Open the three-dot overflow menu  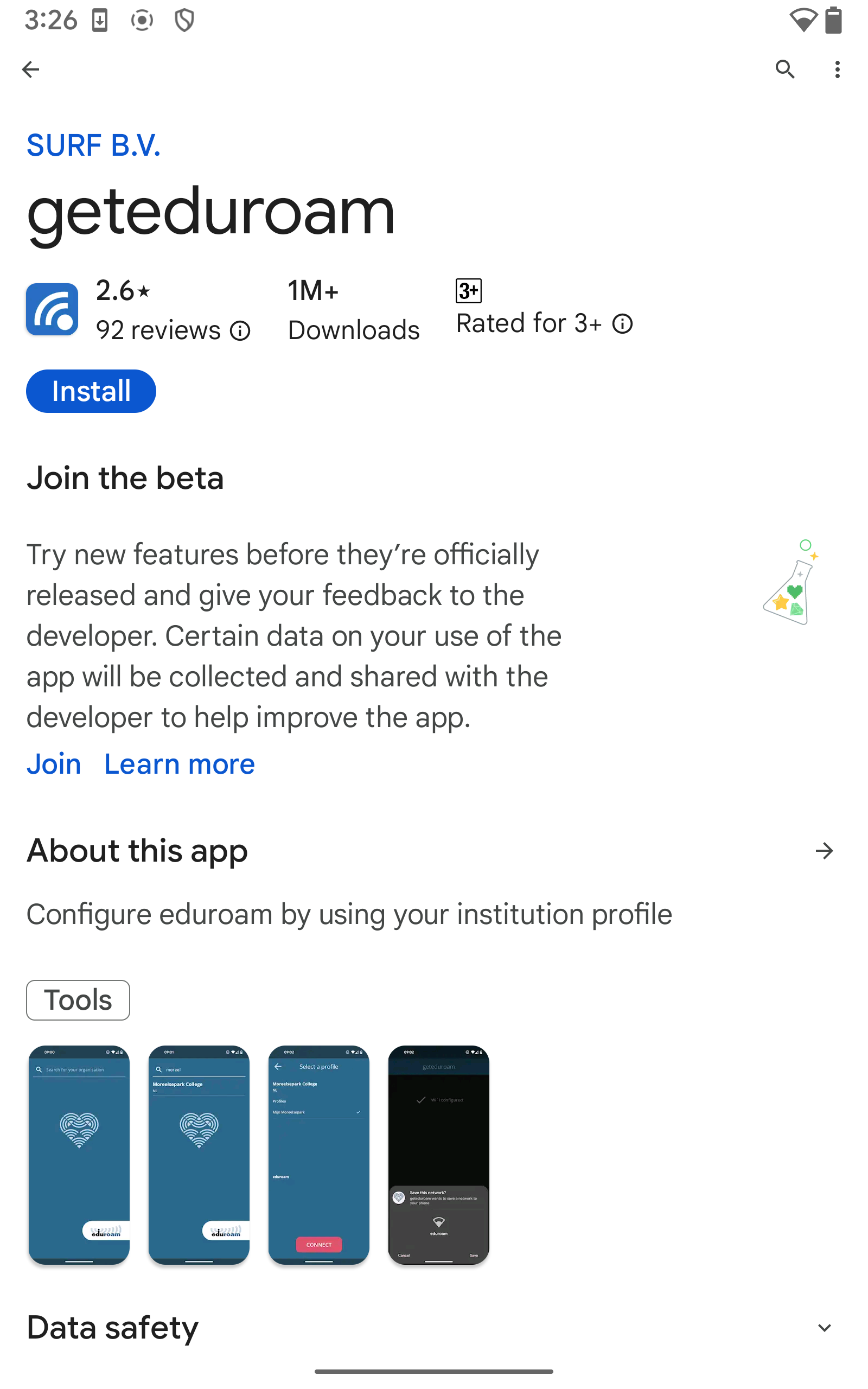(837, 69)
